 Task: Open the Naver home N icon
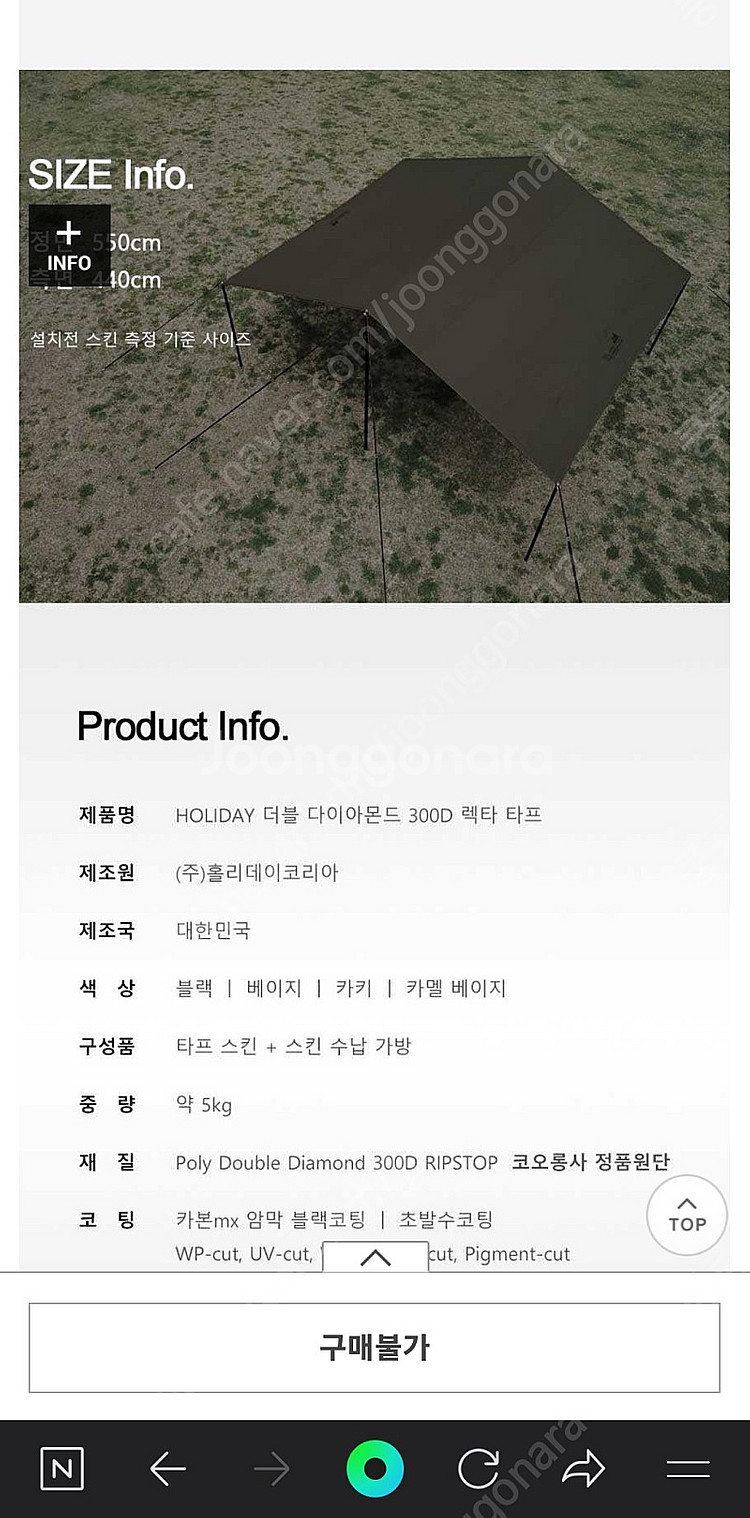62,1469
